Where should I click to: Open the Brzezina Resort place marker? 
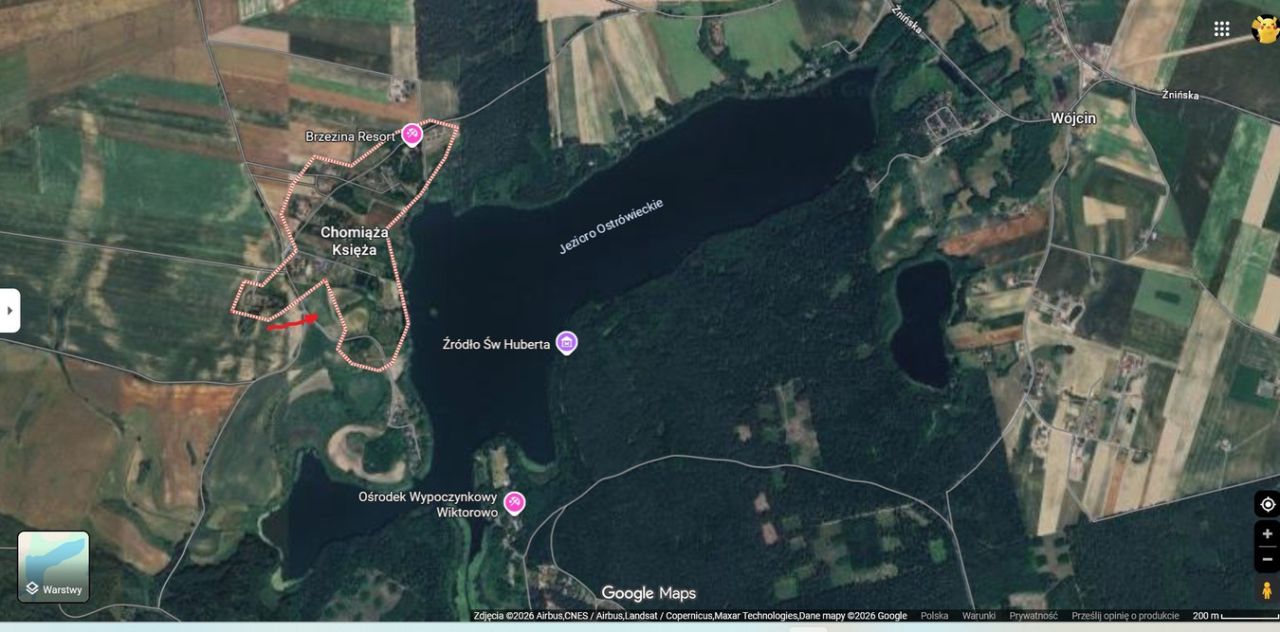coord(412,134)
